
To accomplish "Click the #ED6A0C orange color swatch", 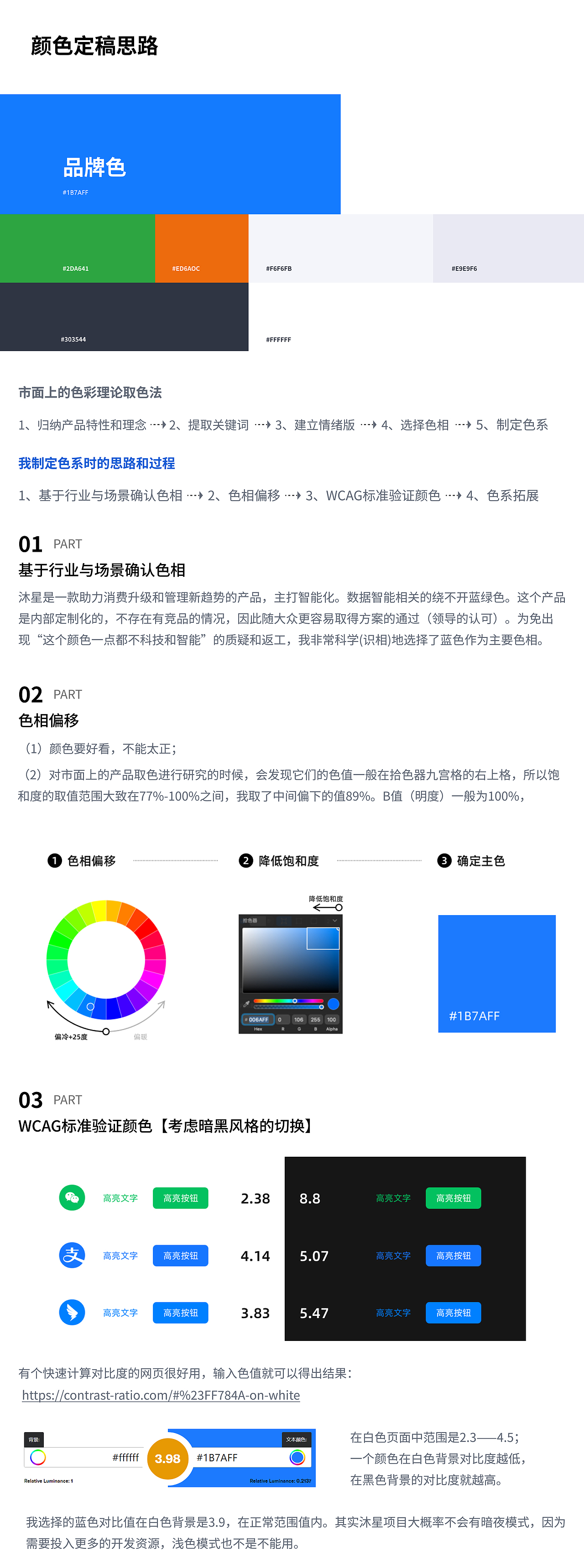I will pos(202,248).
